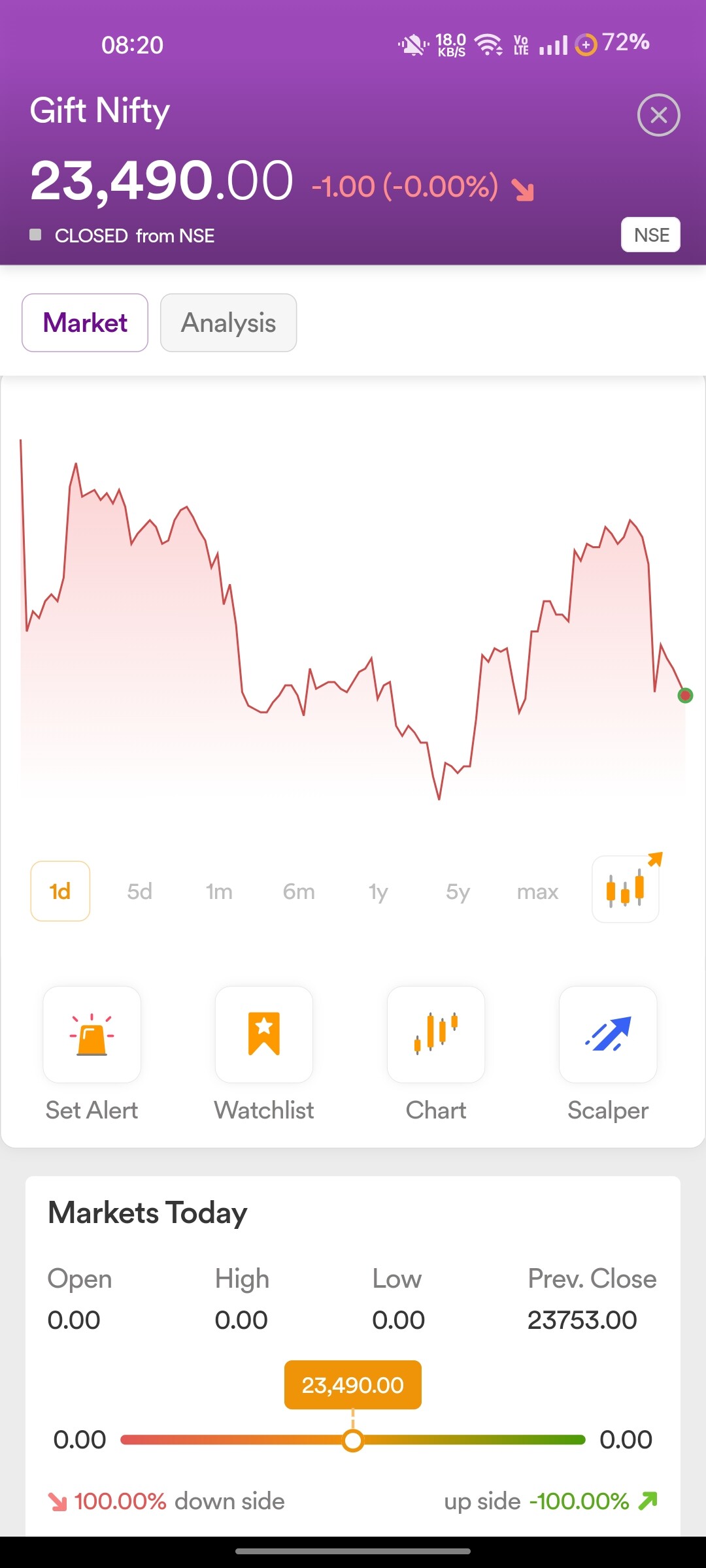This screenshot has width=706, height=1568.
Task: Select the 5y chart range
Action: 458,891
